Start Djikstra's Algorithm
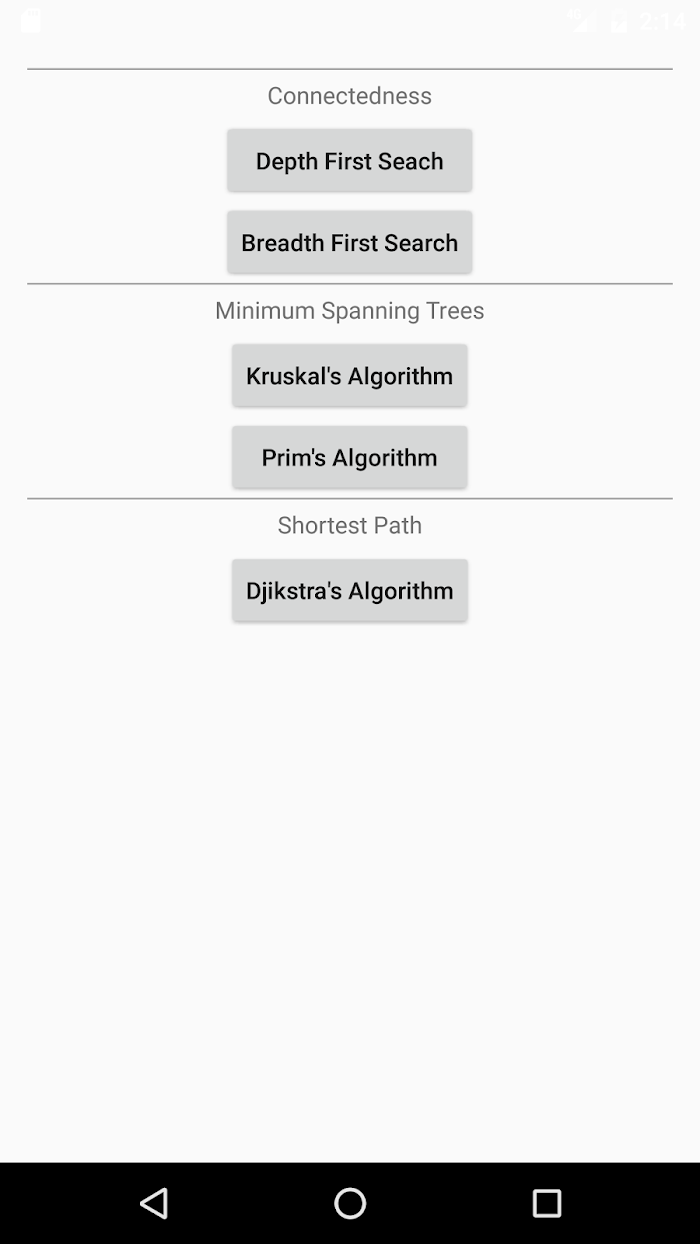Image resolution: width=700 pixels, height=1244 pixels. (x=349, y=590)
